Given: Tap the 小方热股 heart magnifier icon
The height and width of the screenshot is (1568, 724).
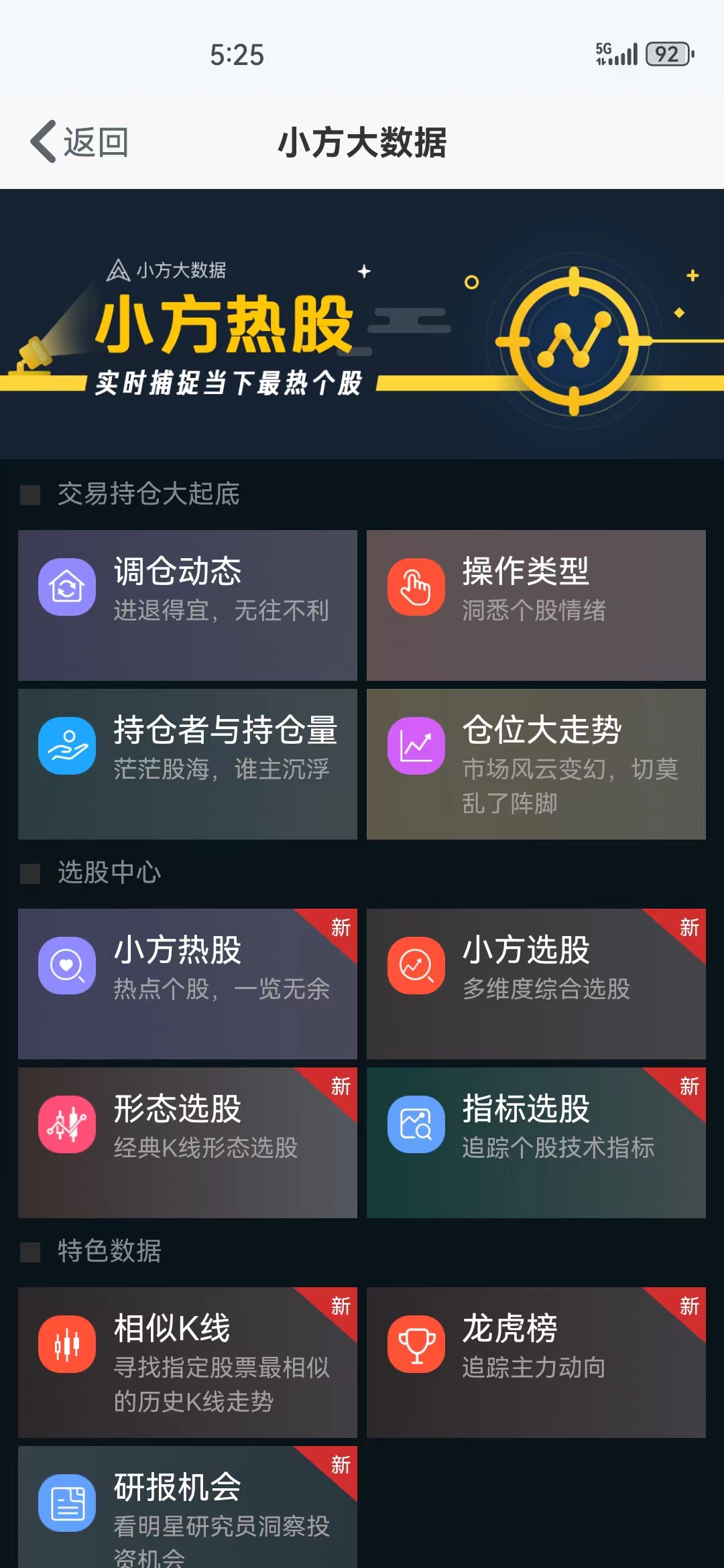Looking at the screenshot, I should [x=67, y=967].
